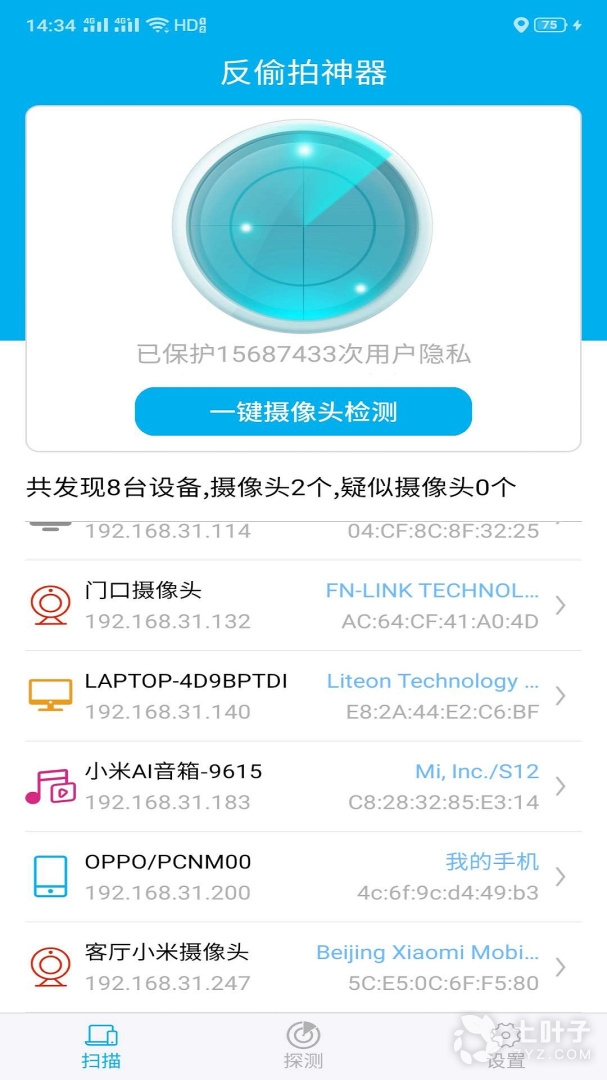Switch to the 扫描 tab
The height and width of the screenshot is (1080, 607).
click(101, 1046)
